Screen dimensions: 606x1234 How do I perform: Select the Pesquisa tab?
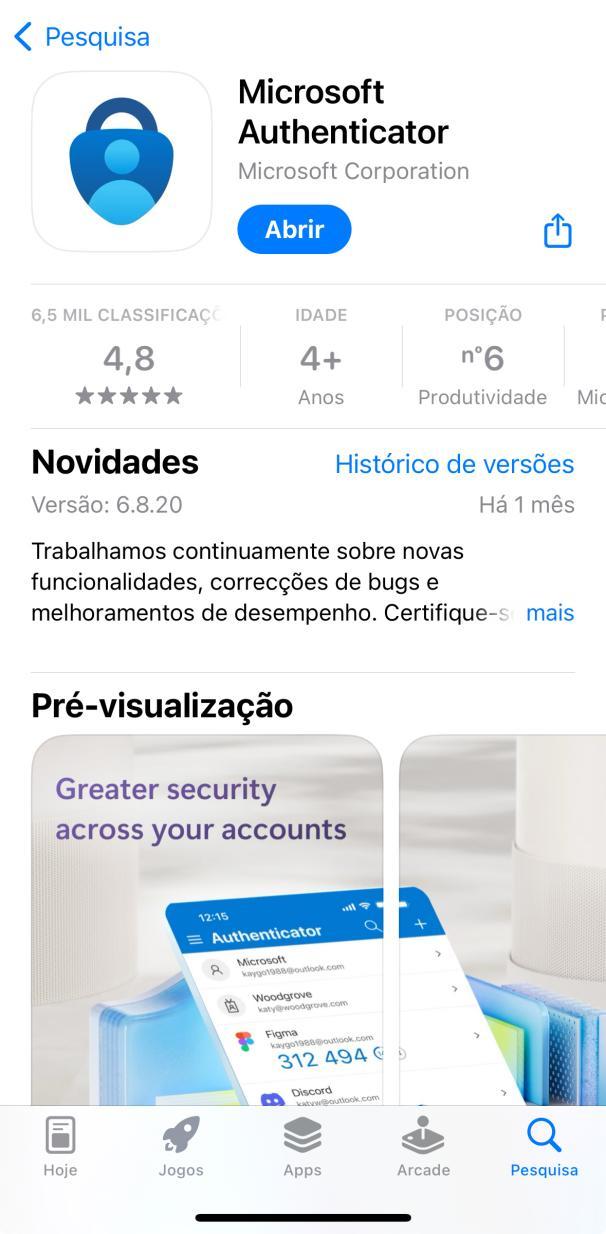544,1148
